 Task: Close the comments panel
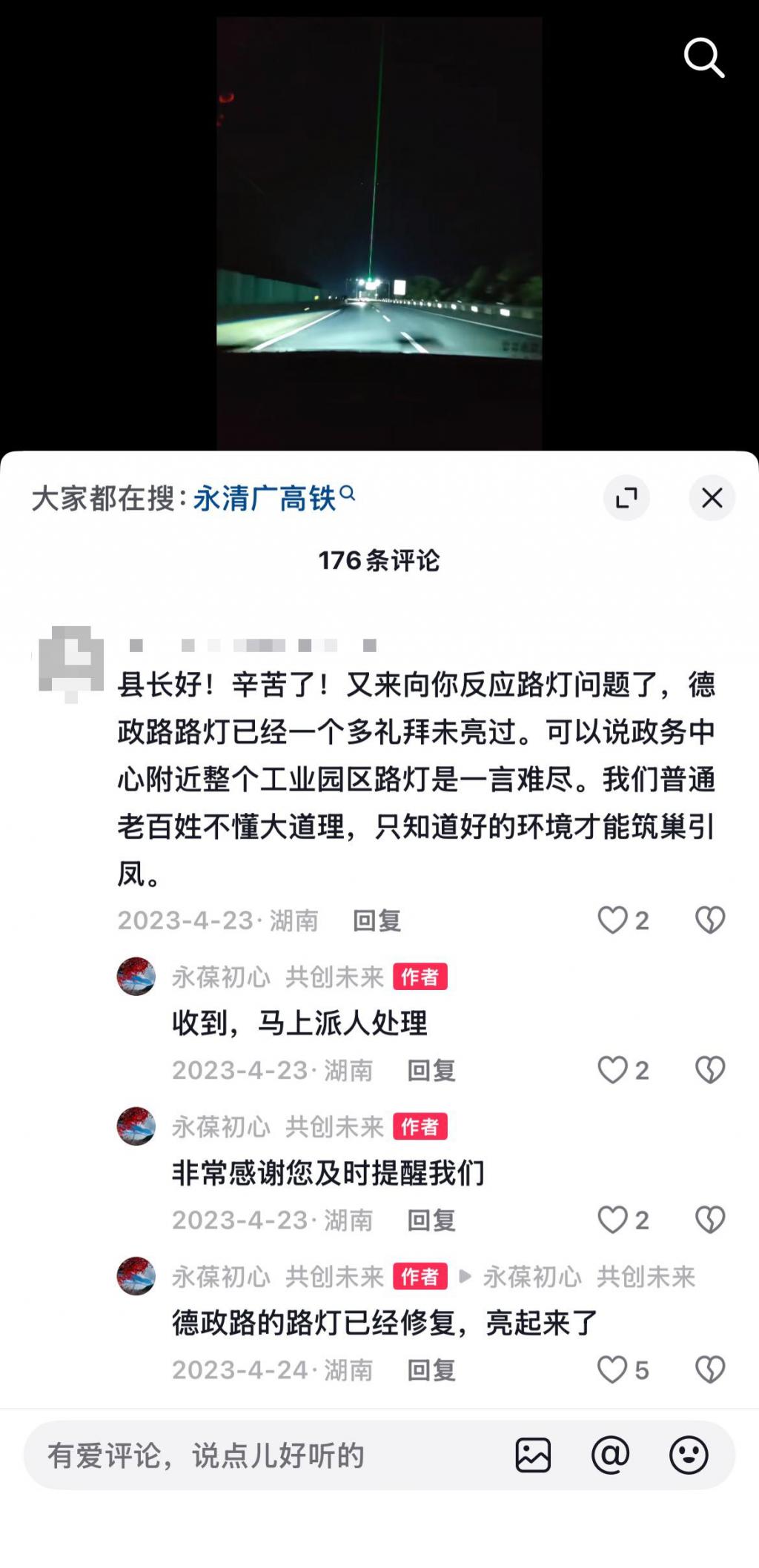click(712, 498)
